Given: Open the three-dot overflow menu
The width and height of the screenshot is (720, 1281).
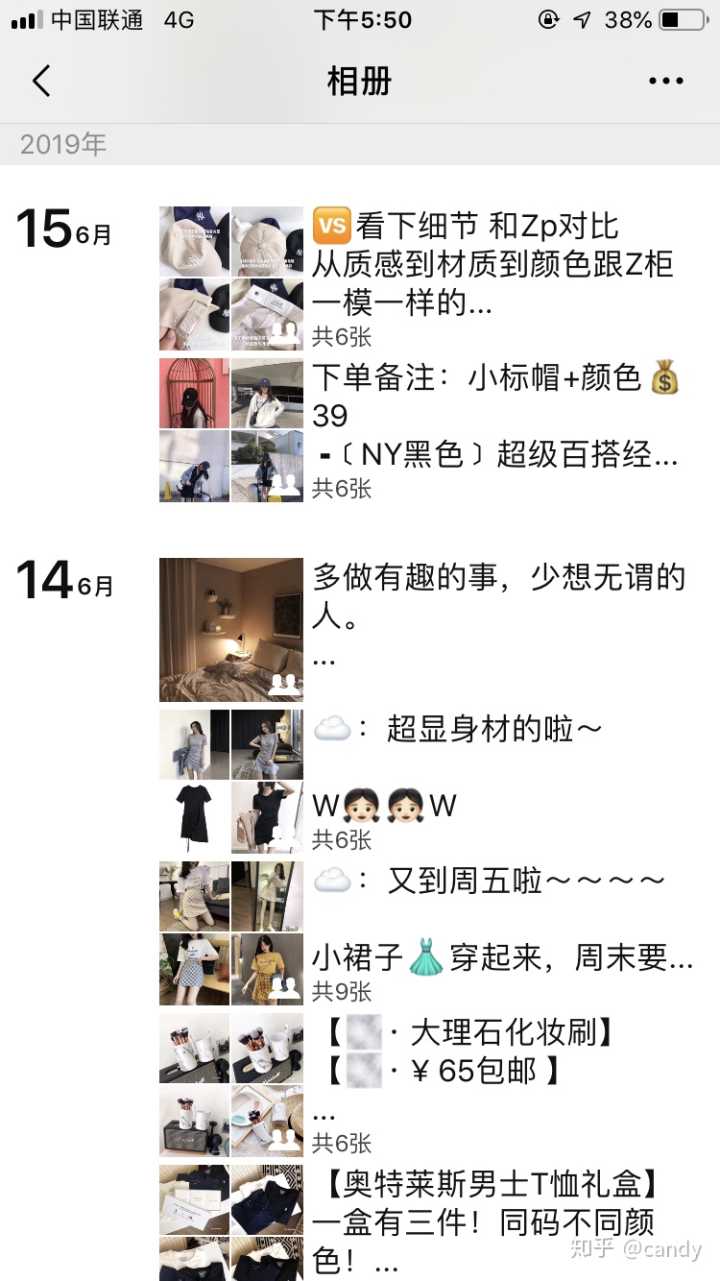Looking at the screenshot, I should point(665,81).
